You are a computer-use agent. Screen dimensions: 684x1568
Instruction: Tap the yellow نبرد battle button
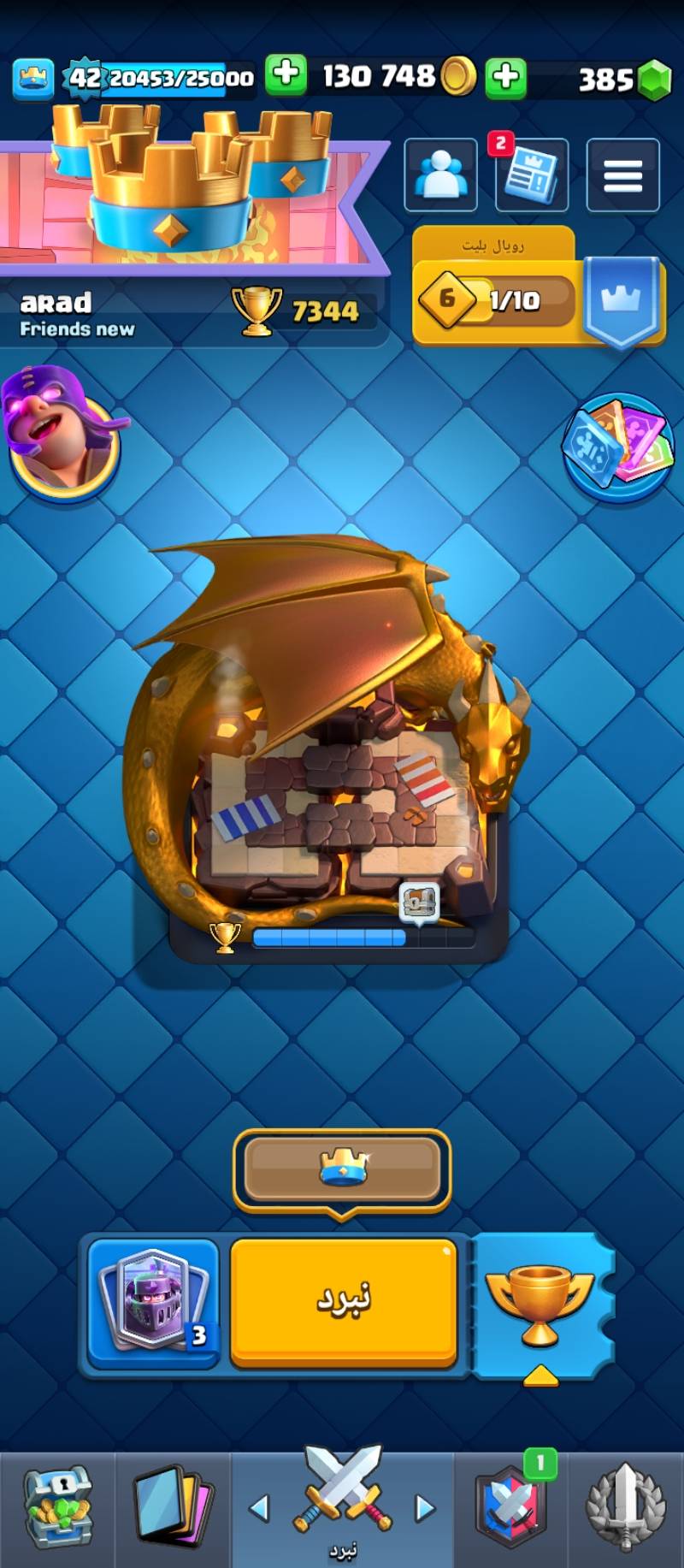343,1300
